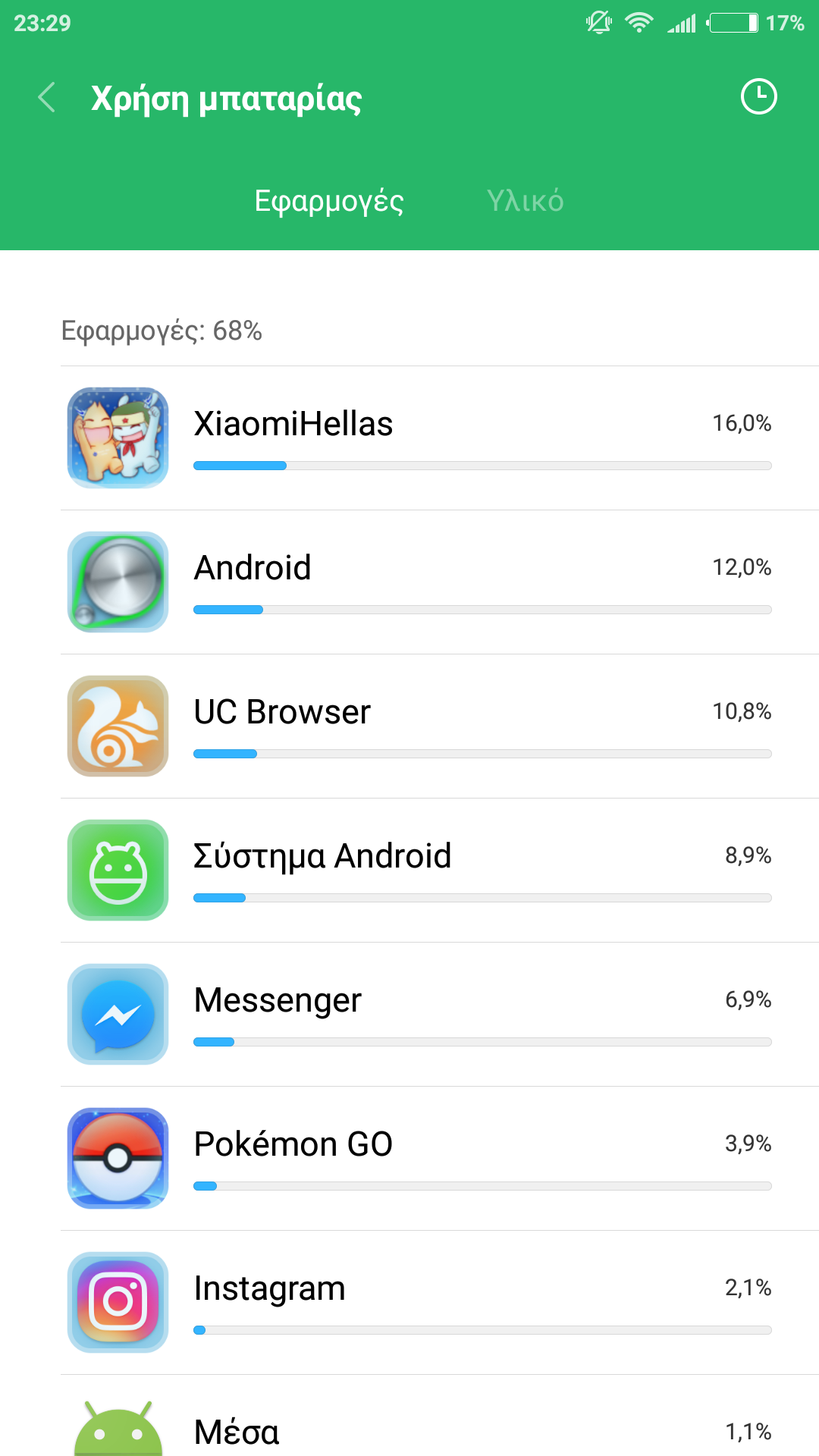The image size is (819, 1456).
Task: Switch to the Υλικό tab
Action: tap(525, 201)
